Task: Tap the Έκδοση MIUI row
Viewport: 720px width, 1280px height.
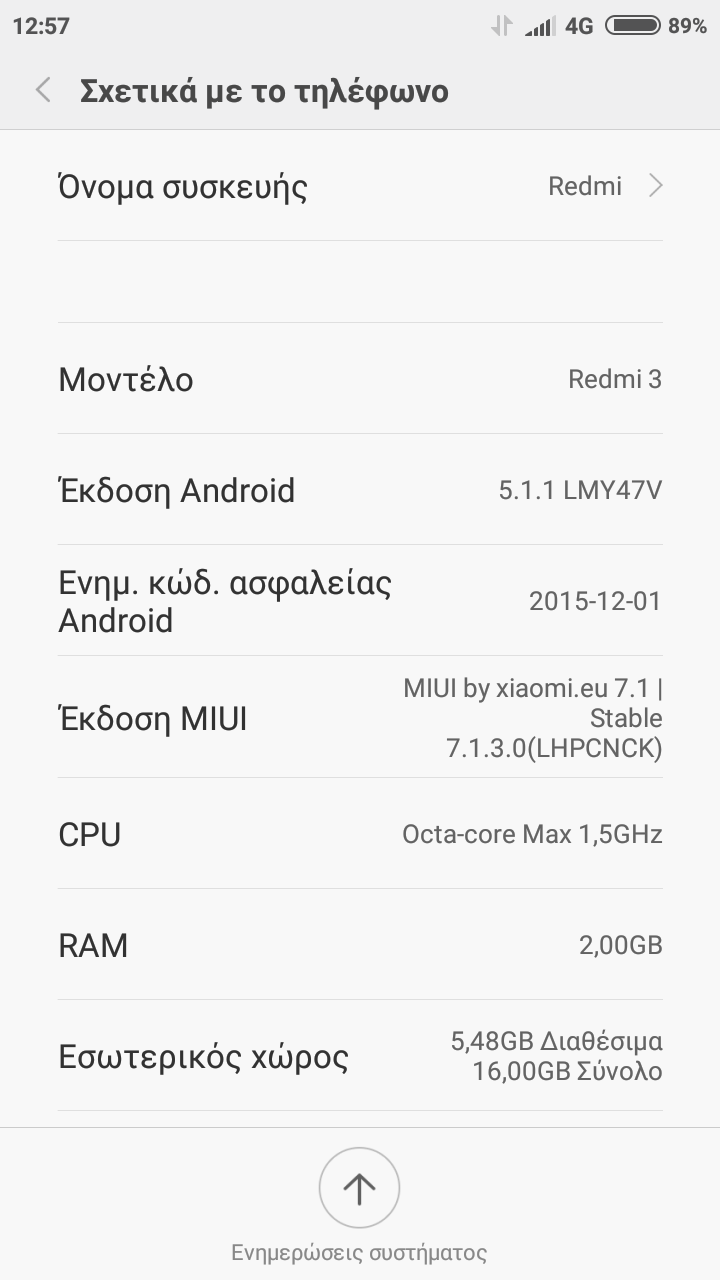Action: (x=360, y=718)
